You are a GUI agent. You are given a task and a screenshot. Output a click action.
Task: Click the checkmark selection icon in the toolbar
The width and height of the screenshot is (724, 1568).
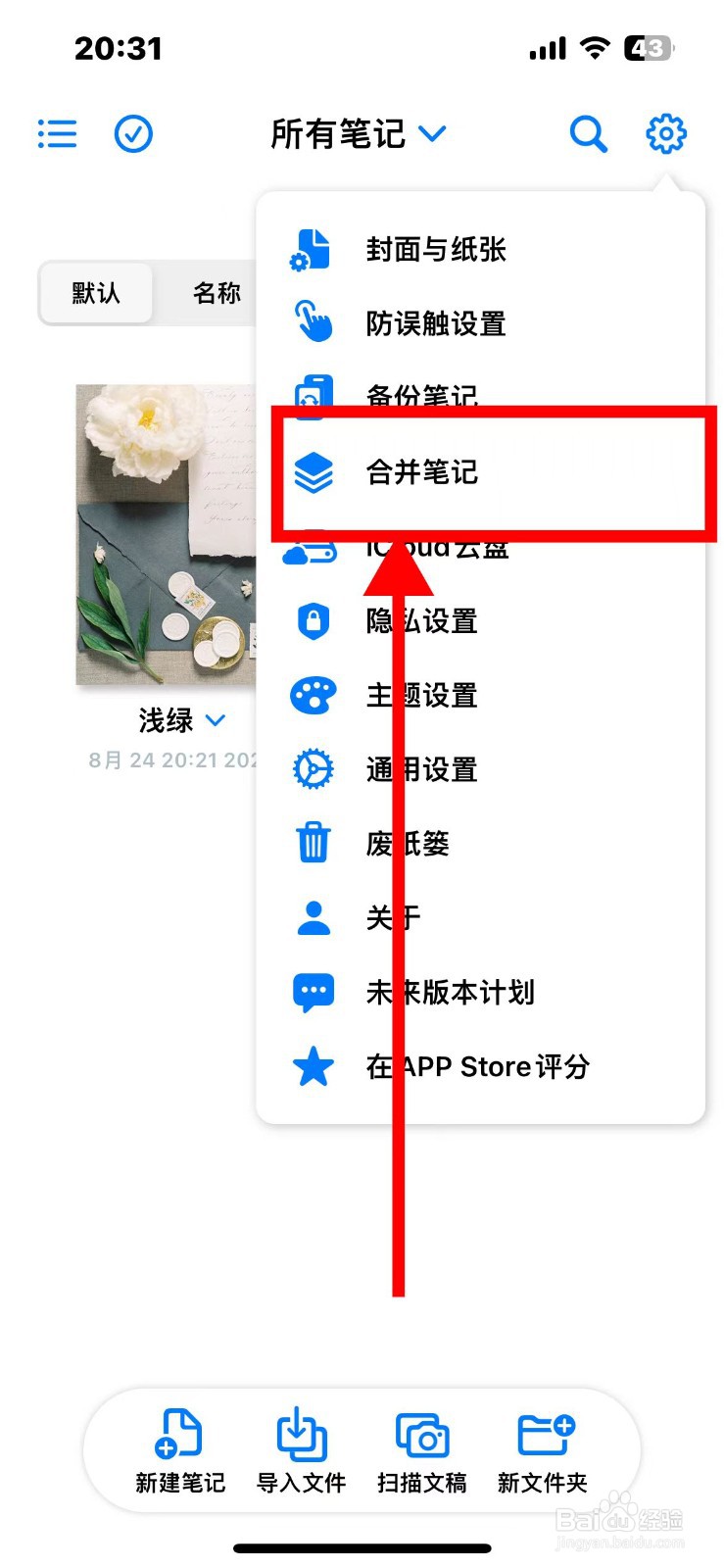pos(133,133)
